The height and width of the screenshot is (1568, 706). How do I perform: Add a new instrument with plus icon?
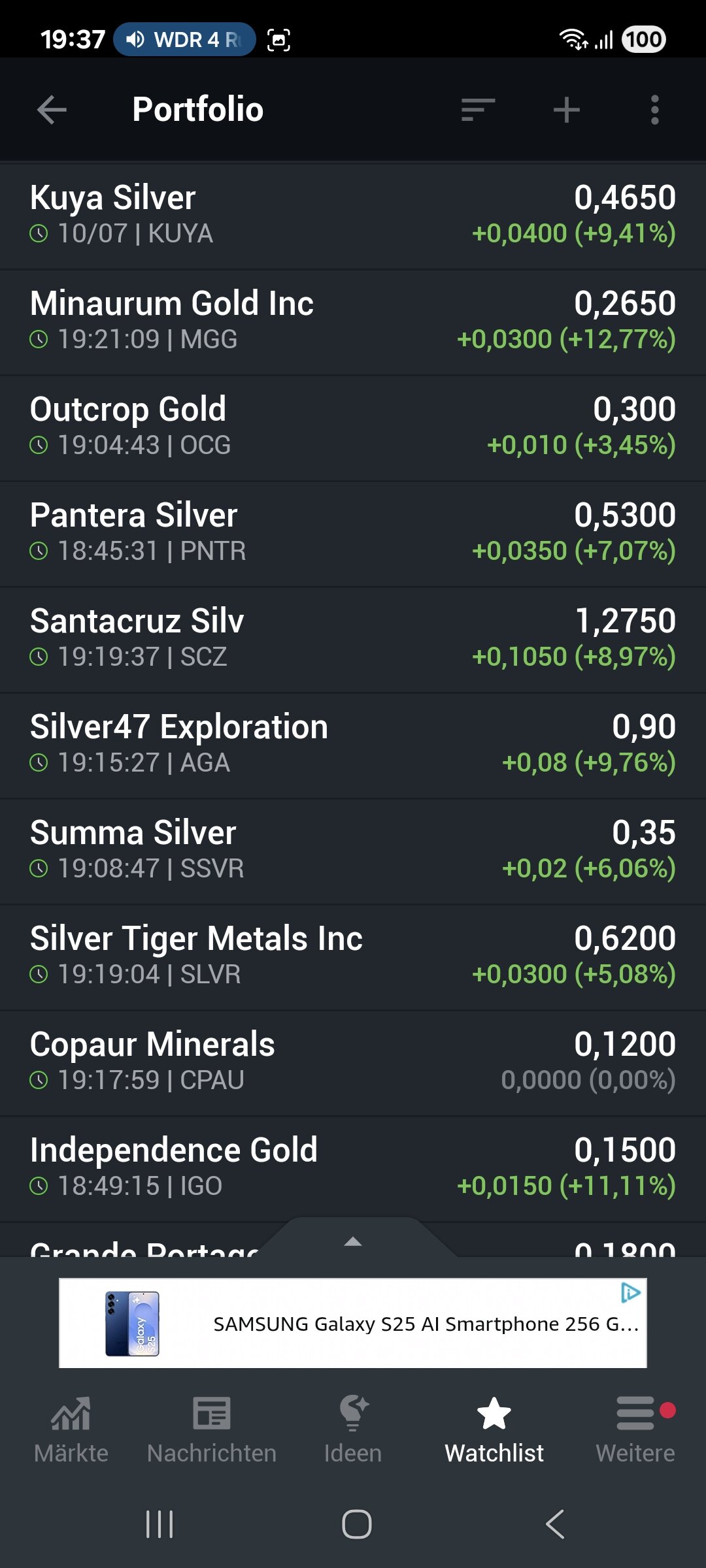point(566,110)
